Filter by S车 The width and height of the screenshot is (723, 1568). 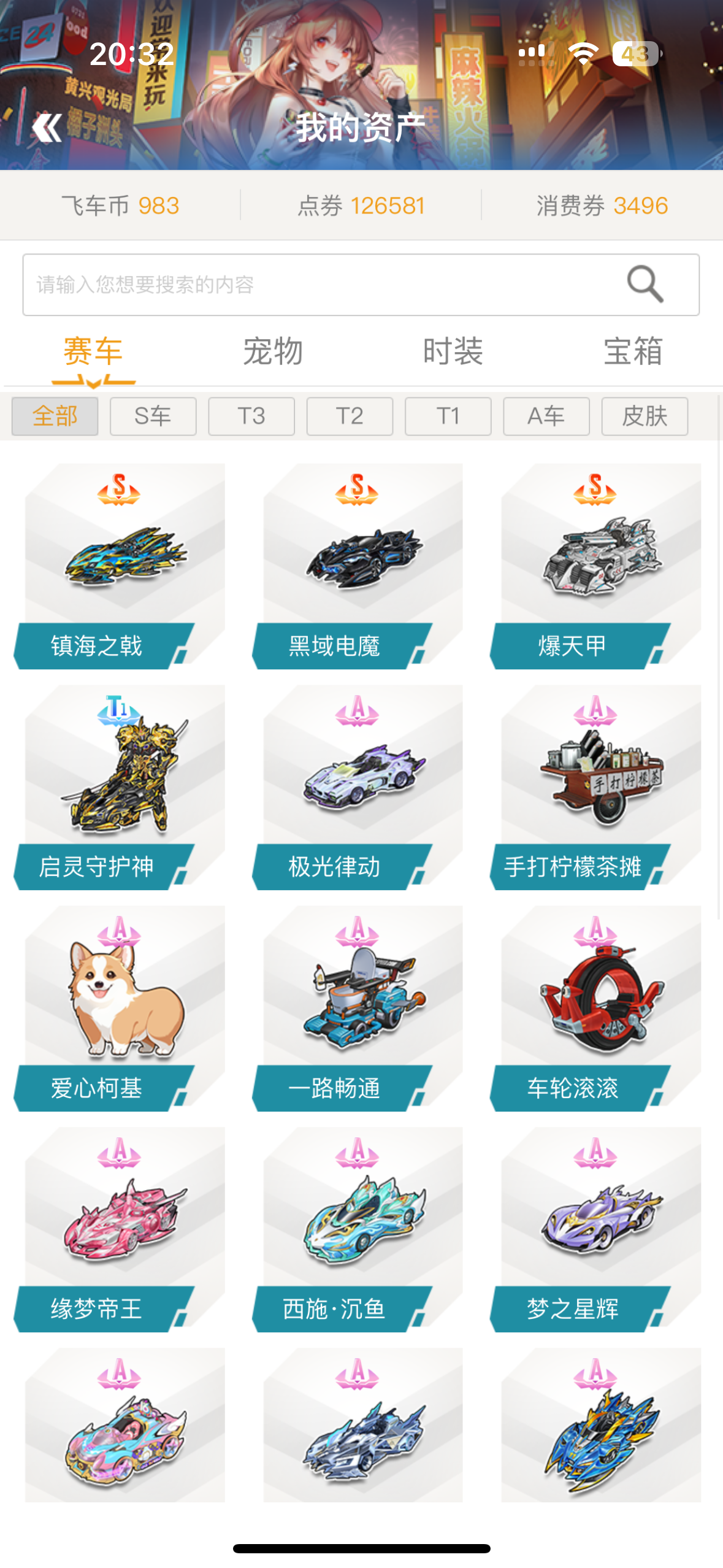coord(153,416)
